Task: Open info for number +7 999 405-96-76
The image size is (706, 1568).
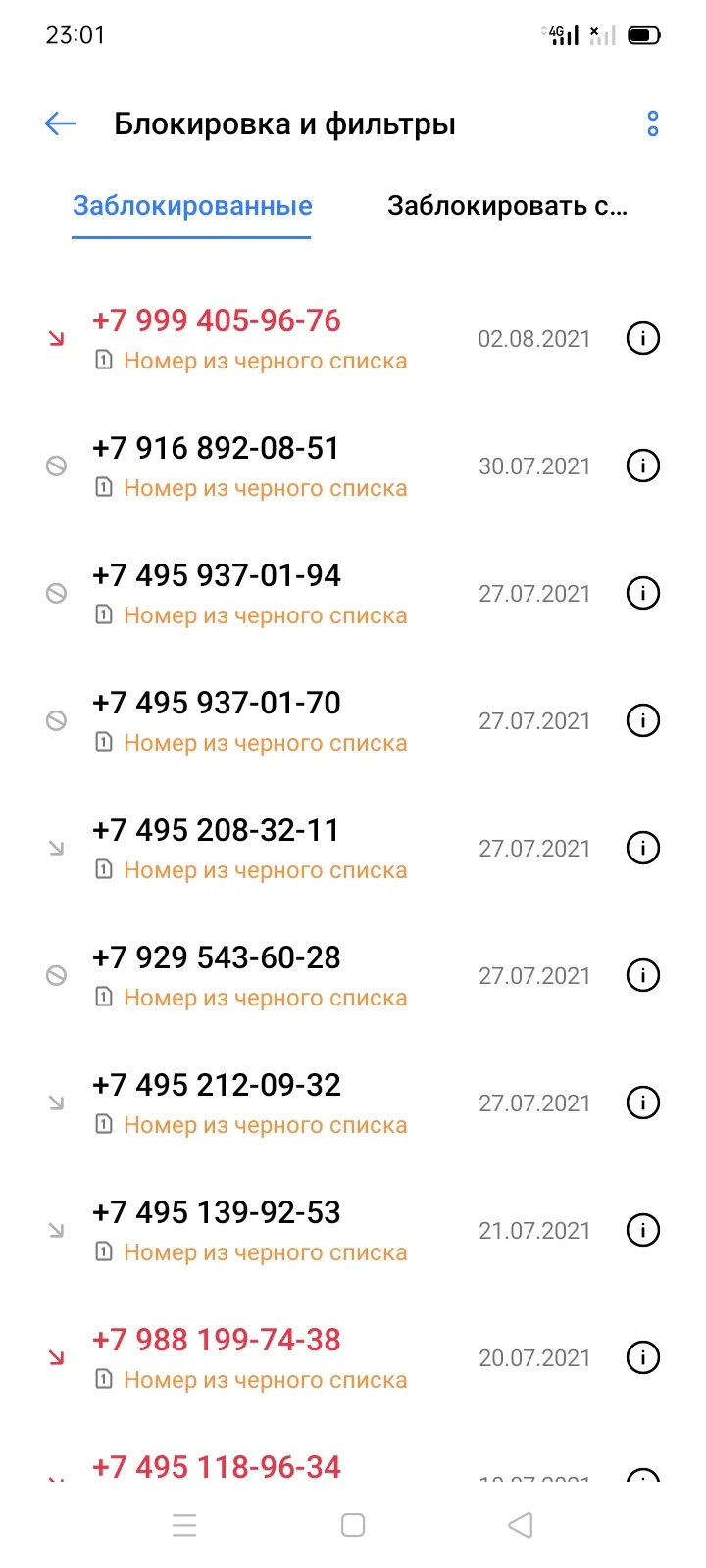Action: tap(642, 338)
